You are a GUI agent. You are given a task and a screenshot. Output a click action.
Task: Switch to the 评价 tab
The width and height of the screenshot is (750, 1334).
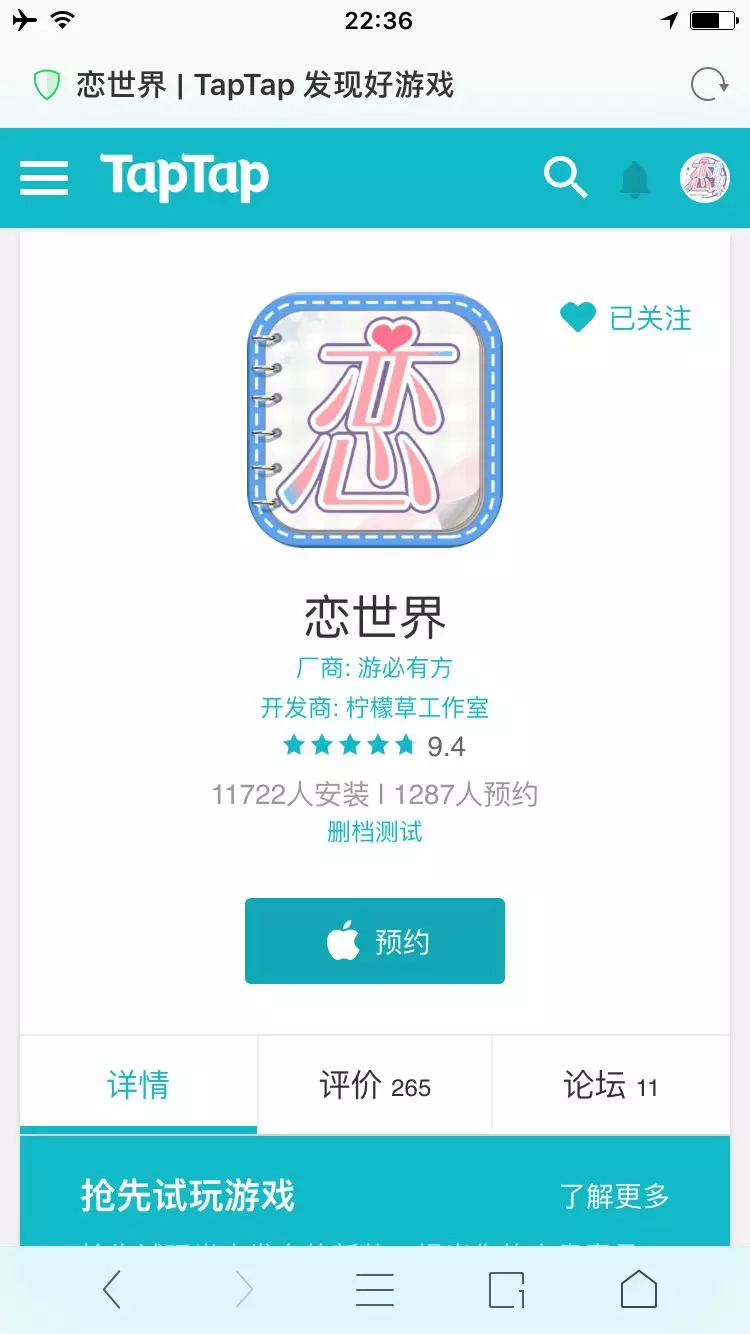pyautogui.click(x=375, y=1085)
